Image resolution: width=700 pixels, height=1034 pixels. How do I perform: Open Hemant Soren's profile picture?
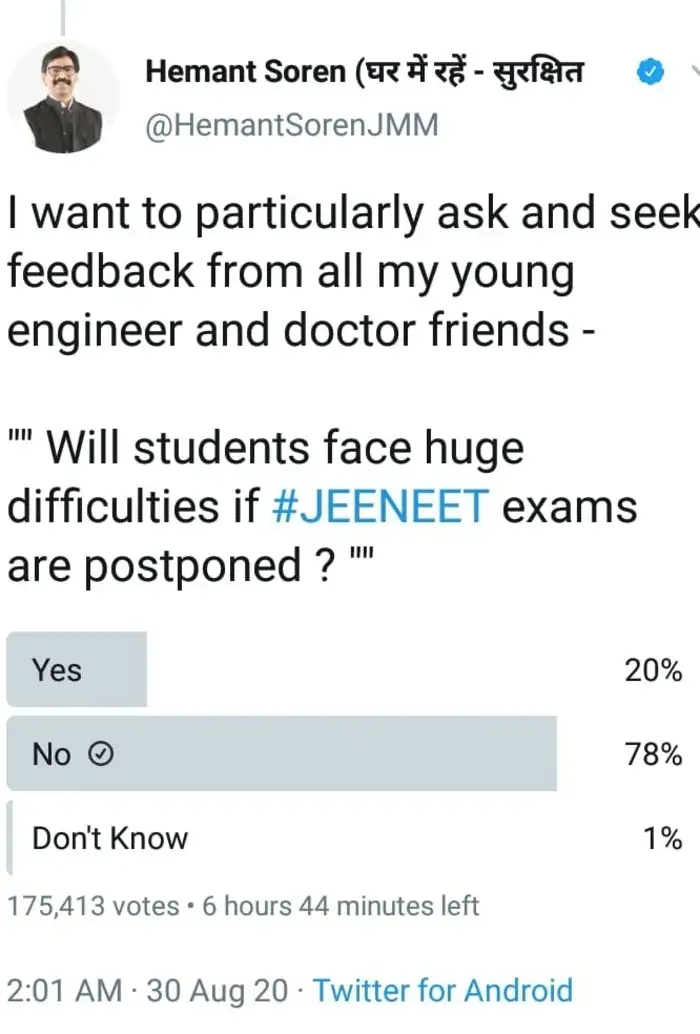(65, 95)
